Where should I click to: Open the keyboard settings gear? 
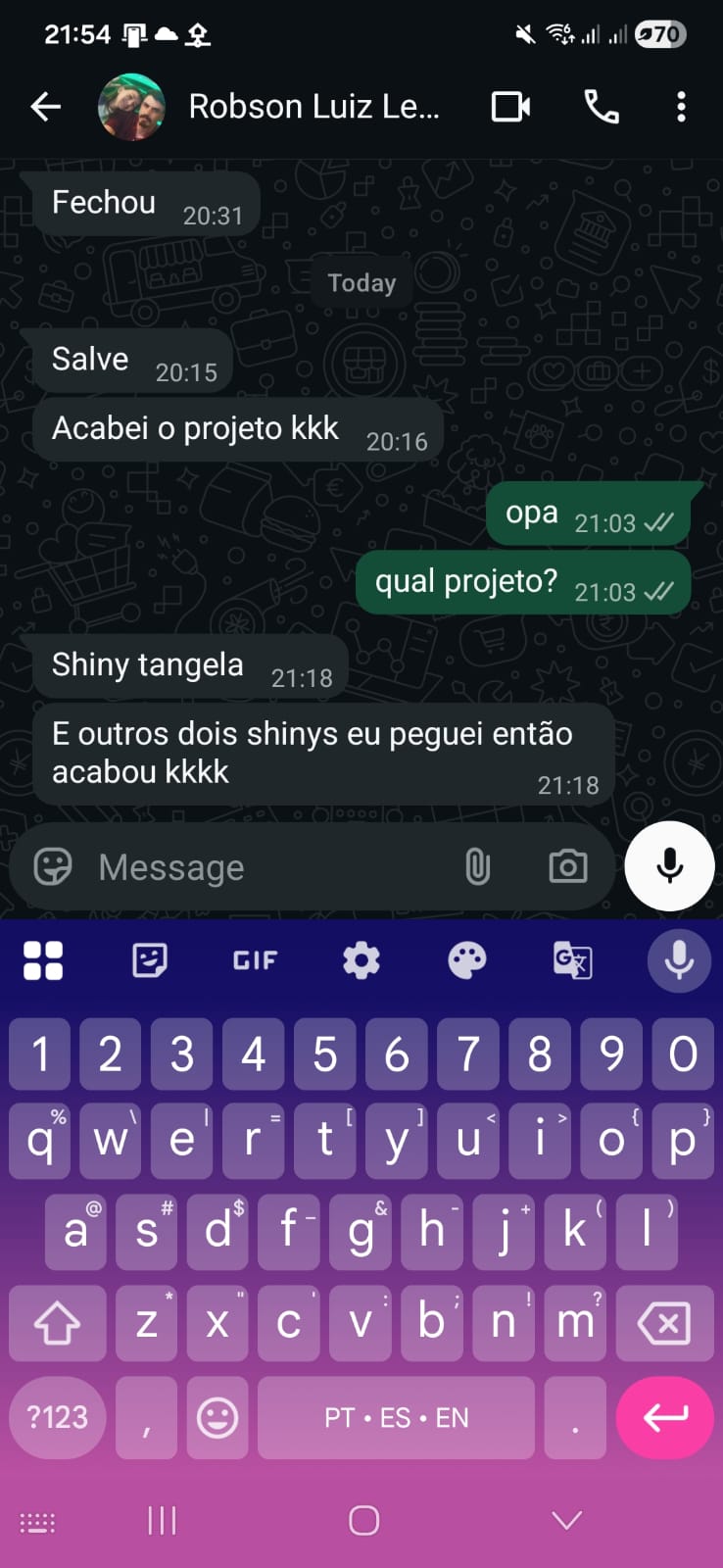point(361,960)
